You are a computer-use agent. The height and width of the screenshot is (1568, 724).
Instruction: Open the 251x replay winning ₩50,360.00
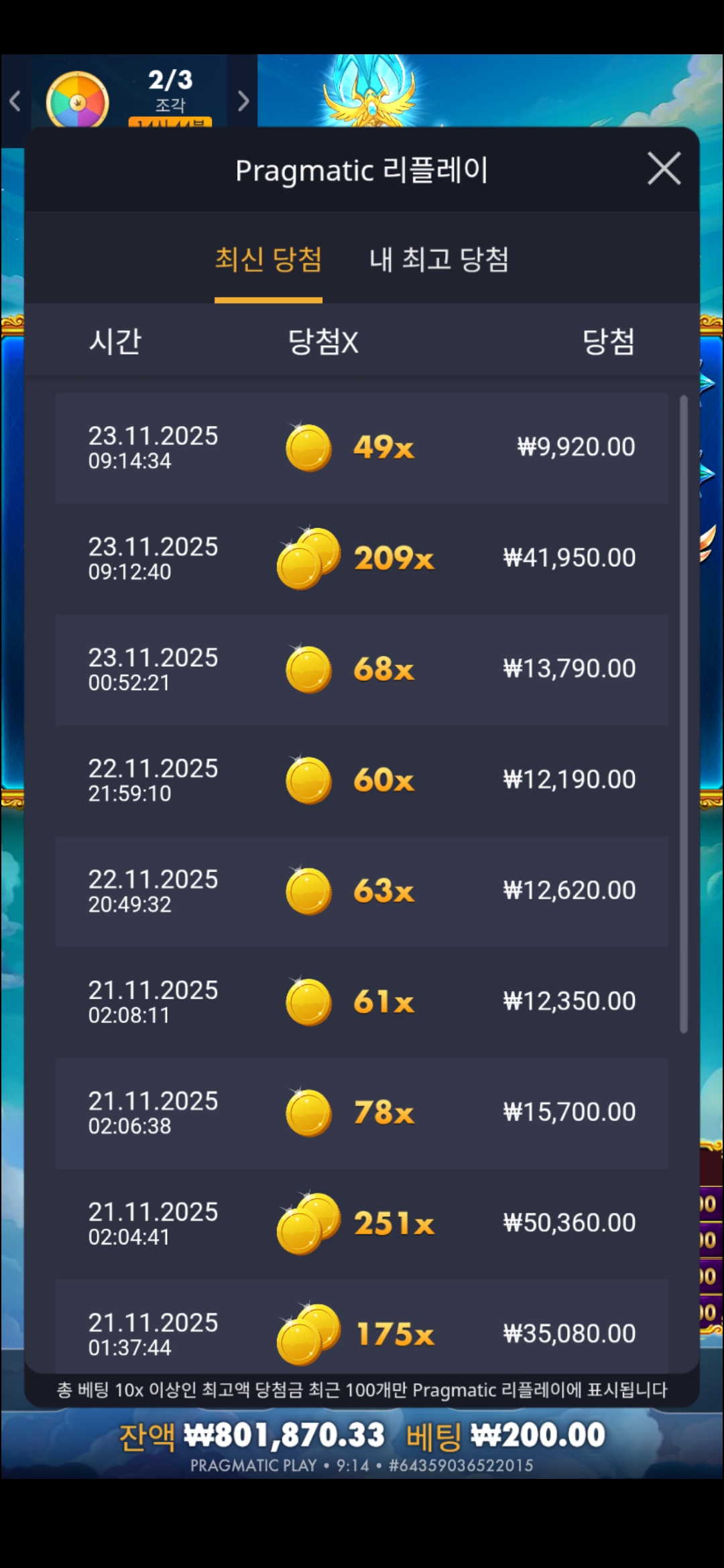click(362, 1224)
